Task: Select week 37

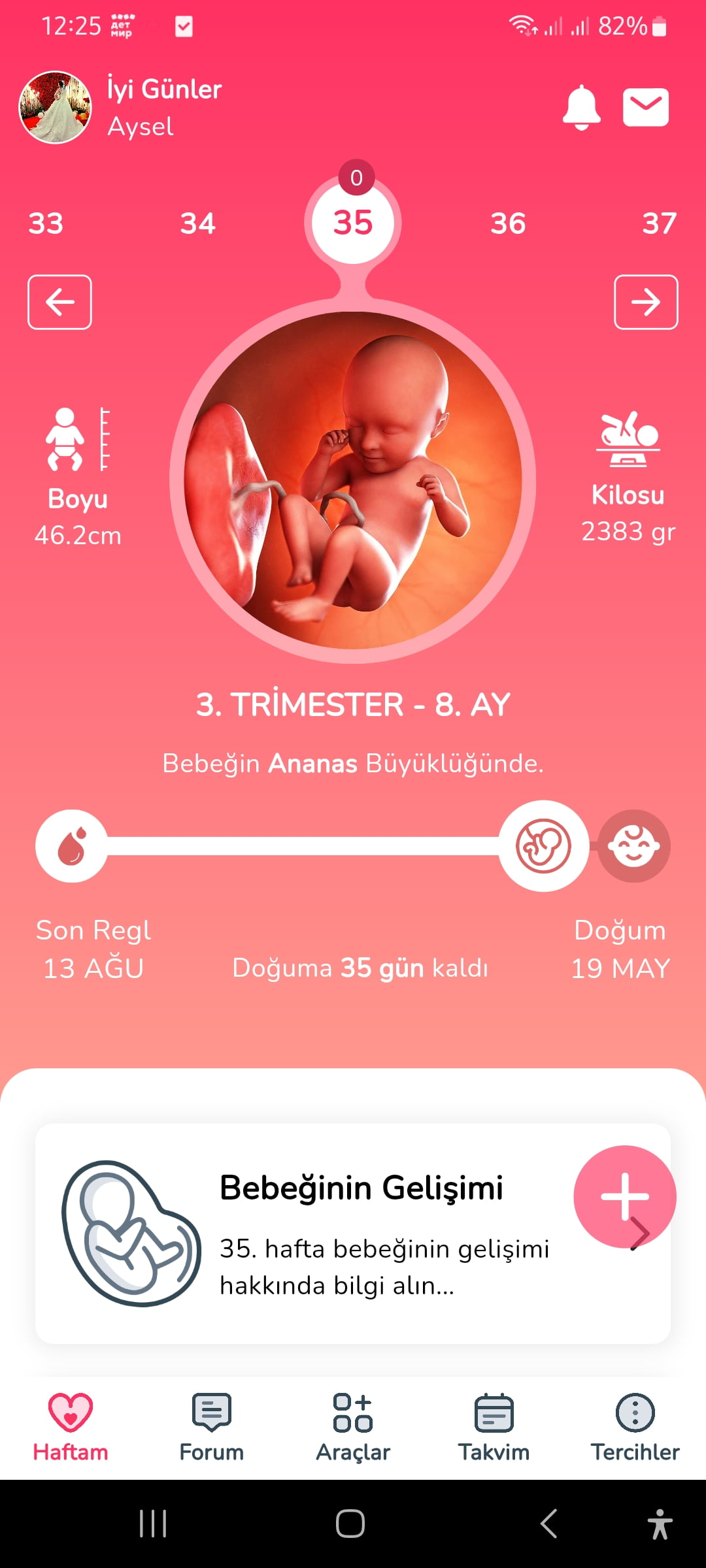Action: click(x=659, y=223)
